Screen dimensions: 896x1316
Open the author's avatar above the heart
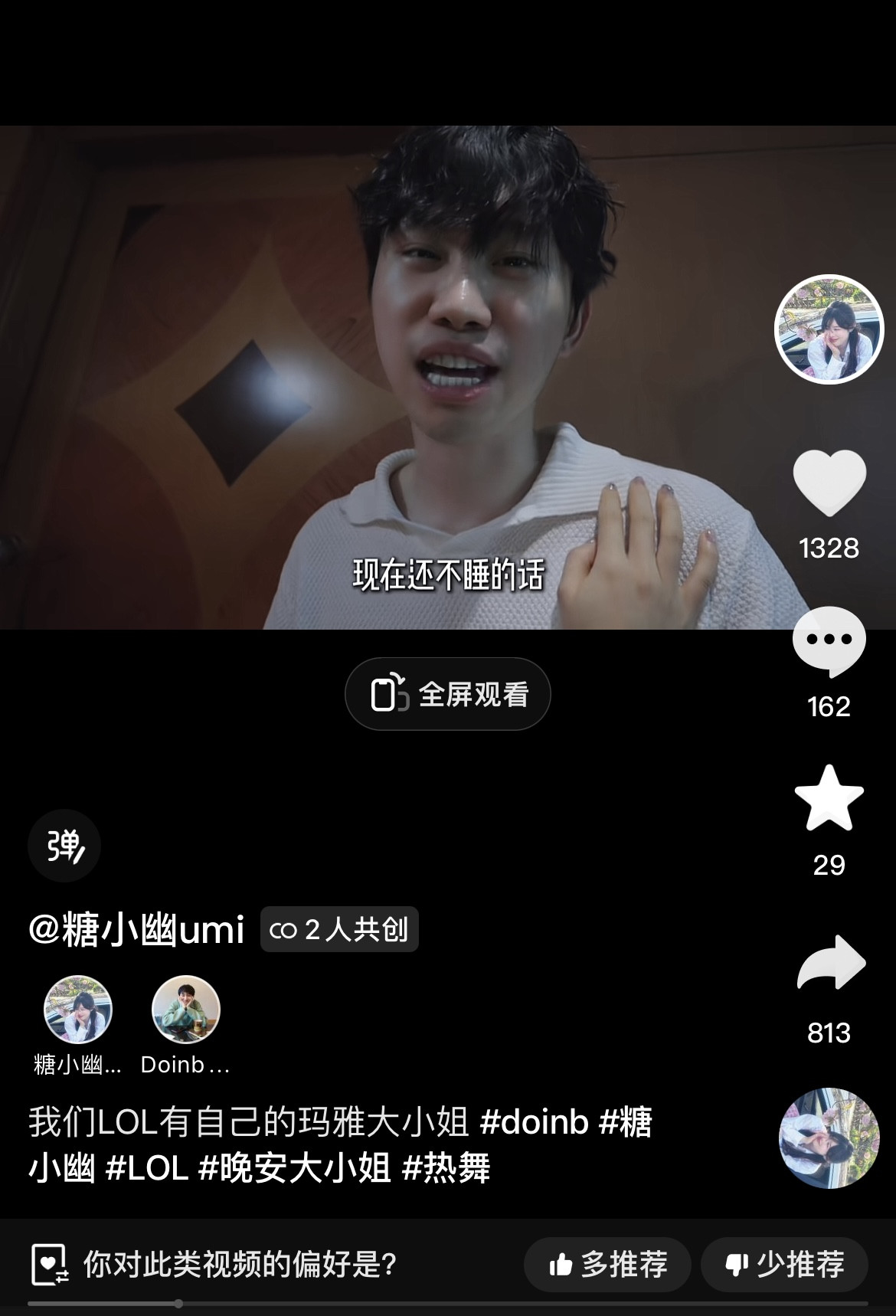(x=829, y=329)
